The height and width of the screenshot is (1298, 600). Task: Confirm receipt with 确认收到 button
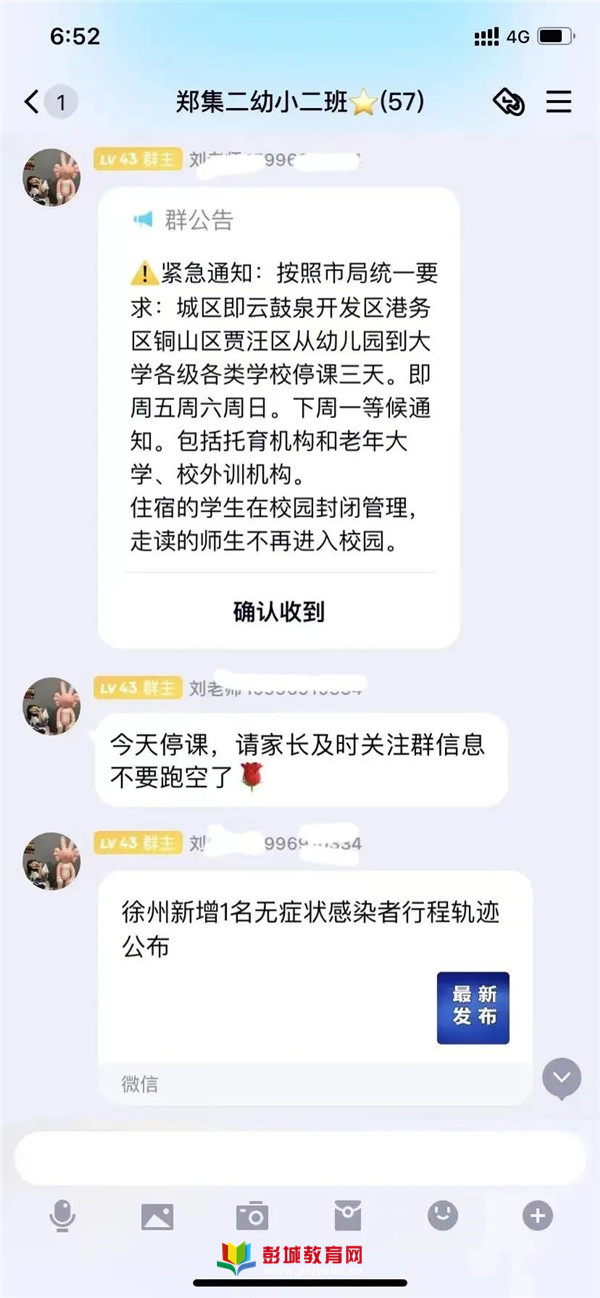[x=278, y=611]
